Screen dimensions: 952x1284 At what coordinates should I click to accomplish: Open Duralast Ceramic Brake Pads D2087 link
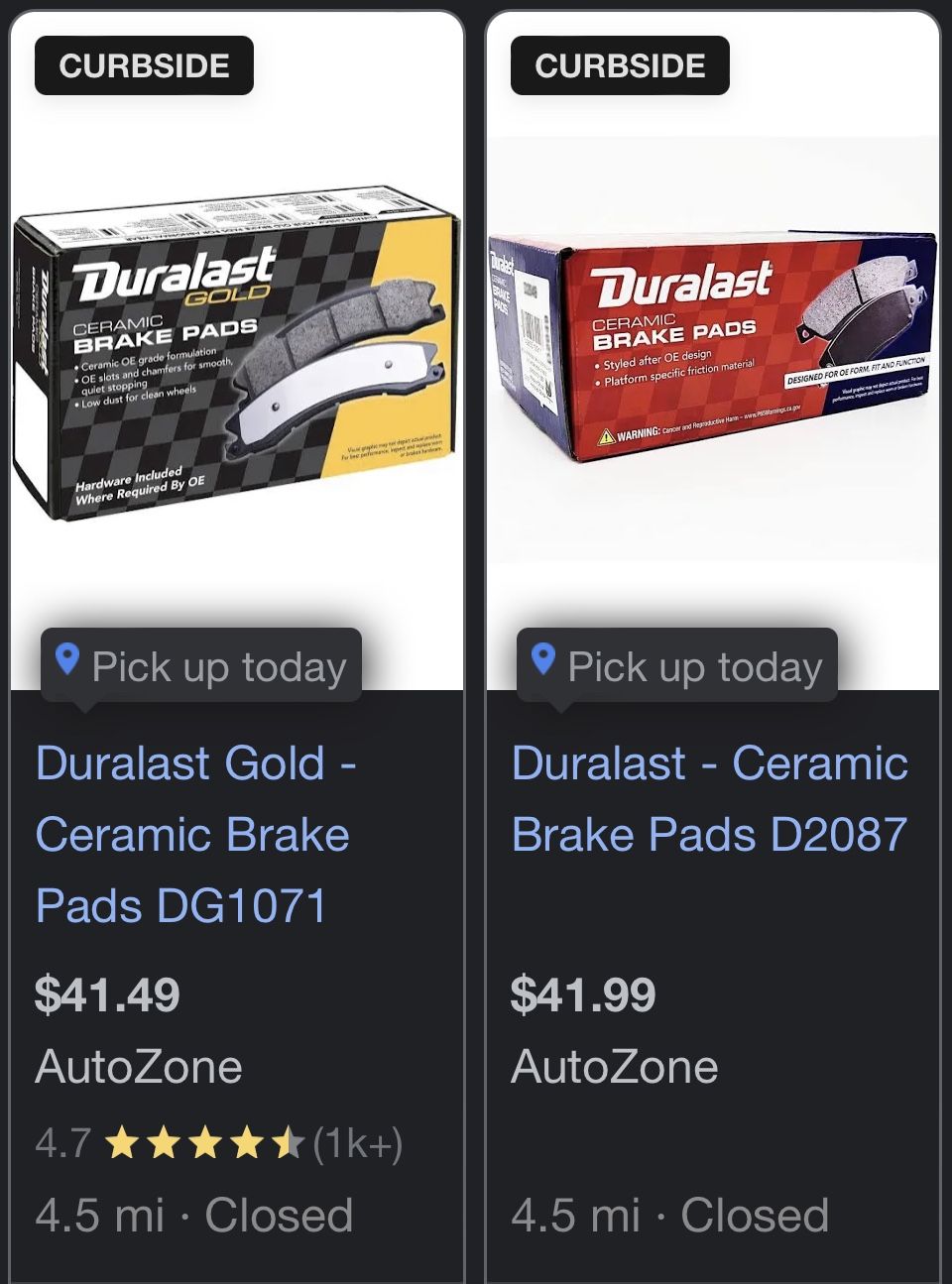tap(709, 799)
